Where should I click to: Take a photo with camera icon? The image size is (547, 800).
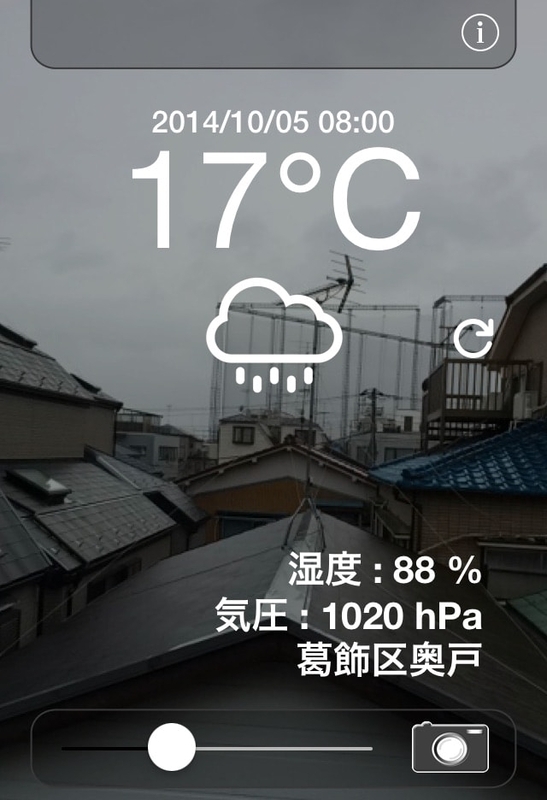tap(450, 747)
